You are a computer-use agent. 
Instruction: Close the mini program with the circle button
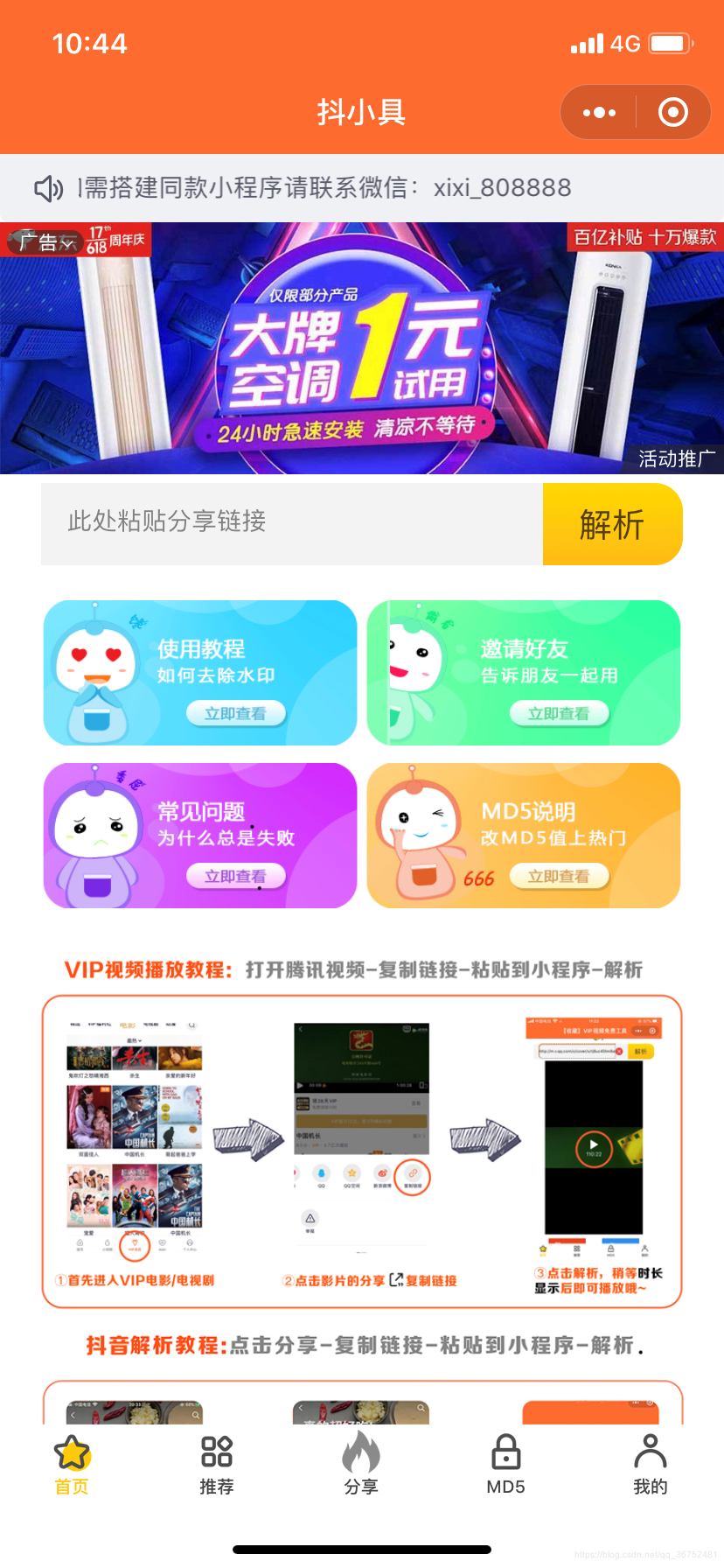coord(672,113)
